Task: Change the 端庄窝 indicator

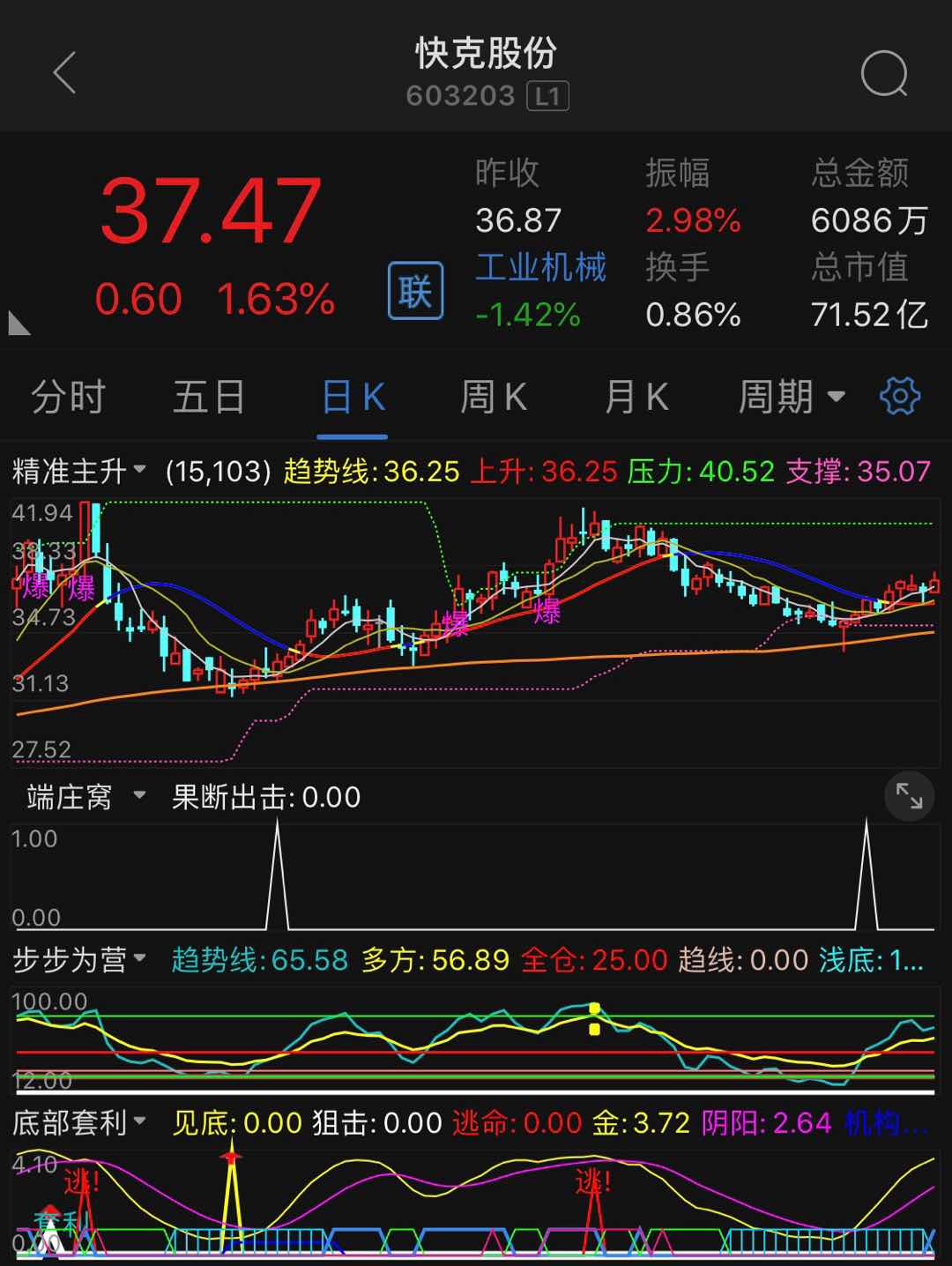Action: 86,797
